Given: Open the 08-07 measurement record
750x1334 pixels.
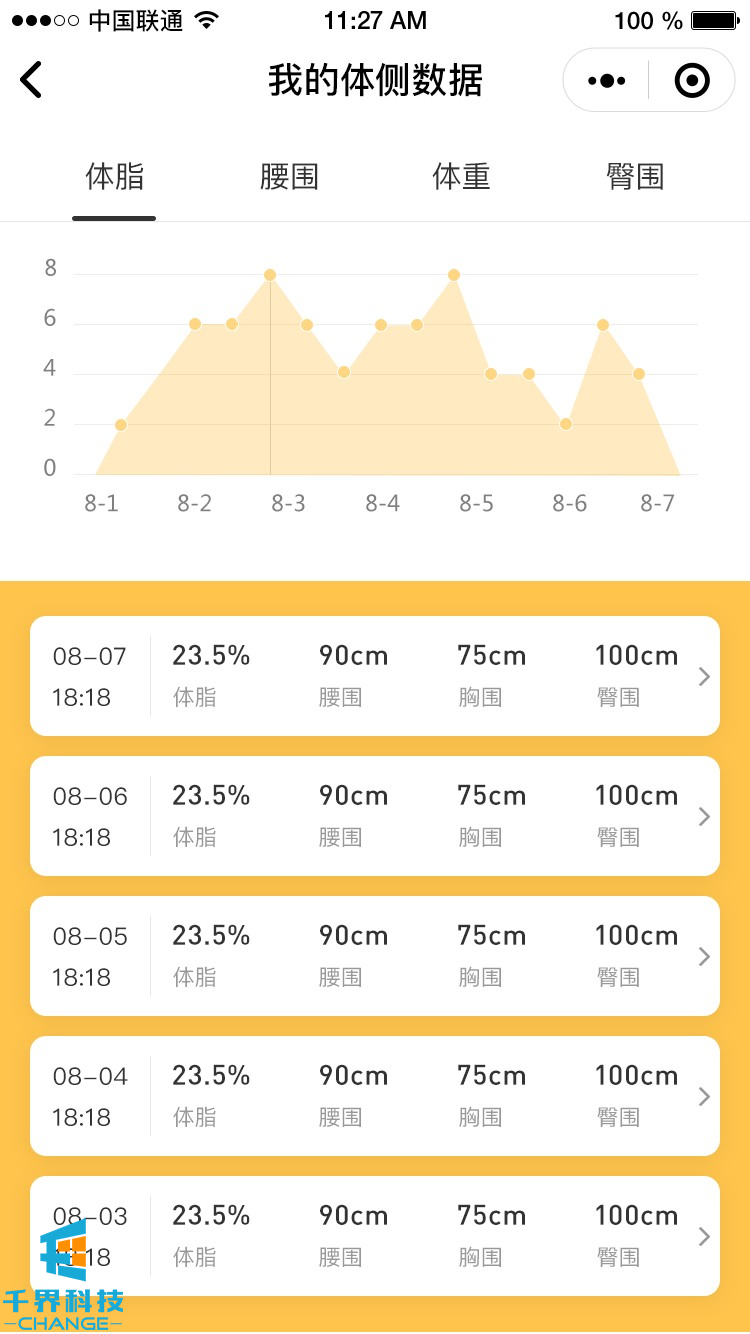Looking at the screenshot, I should click(x=375, y=676).
